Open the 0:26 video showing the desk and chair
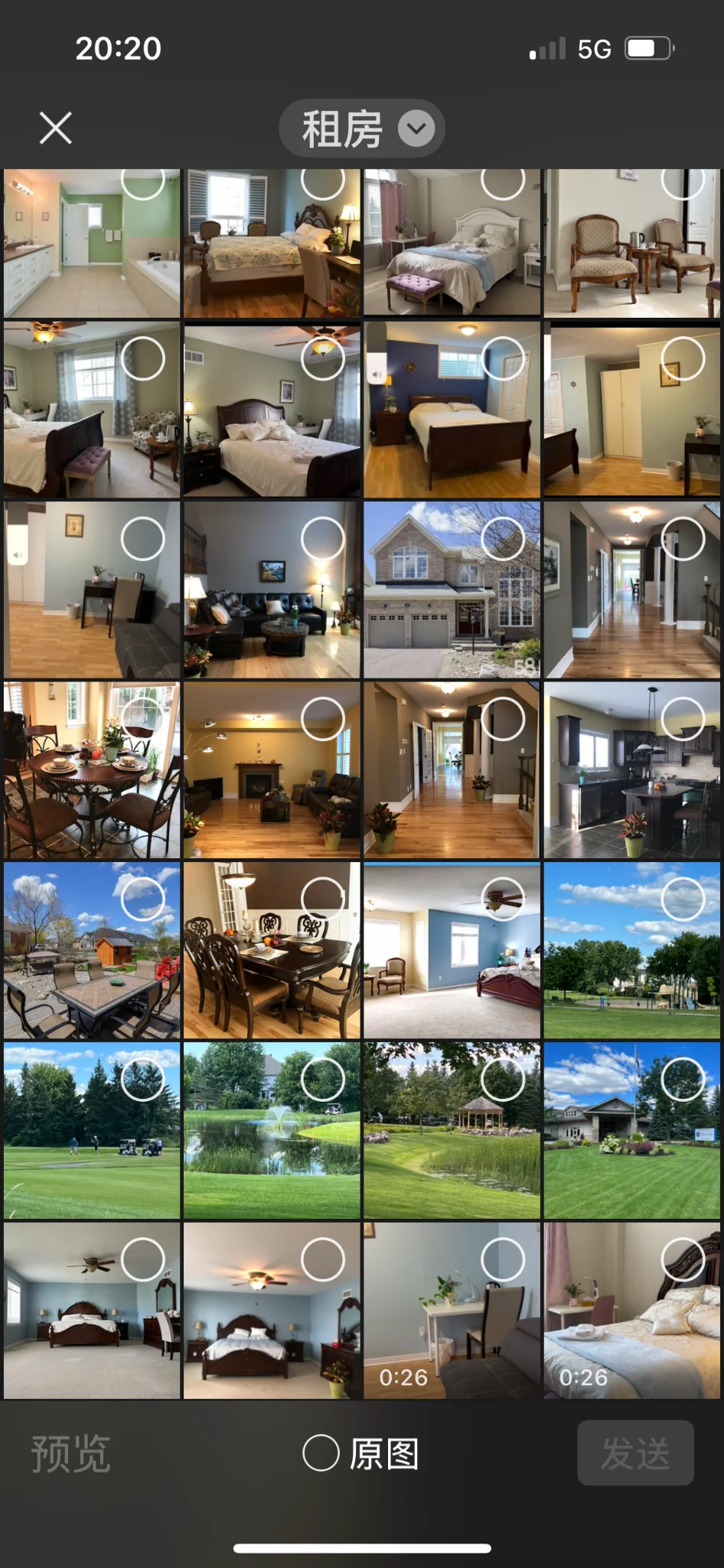The width and height of the screenshot is (724, 1568). pos(452,1311)
